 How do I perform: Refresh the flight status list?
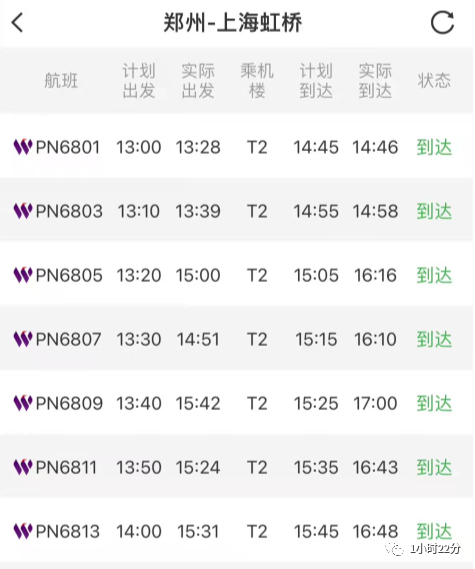pos(442,22)
